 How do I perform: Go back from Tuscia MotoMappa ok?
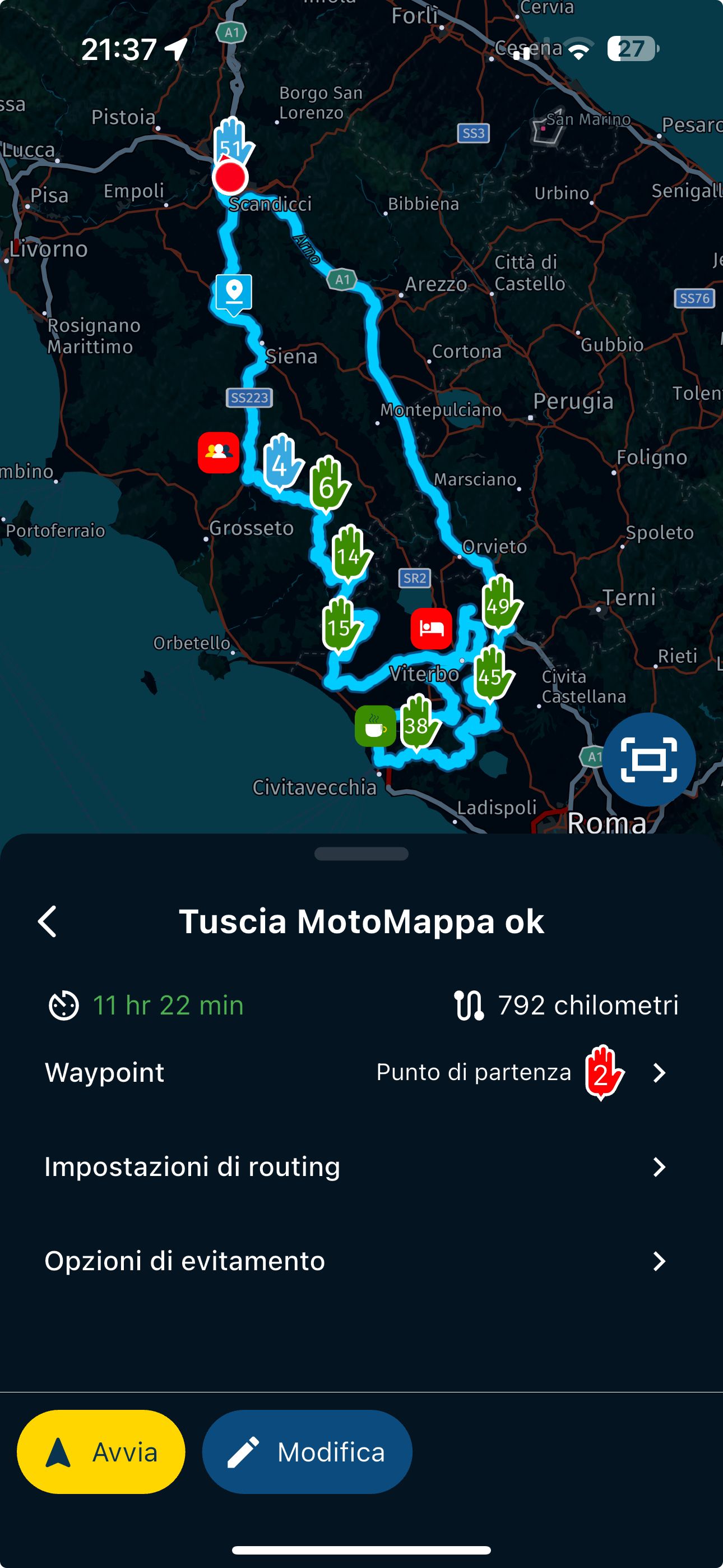point(48,921)
